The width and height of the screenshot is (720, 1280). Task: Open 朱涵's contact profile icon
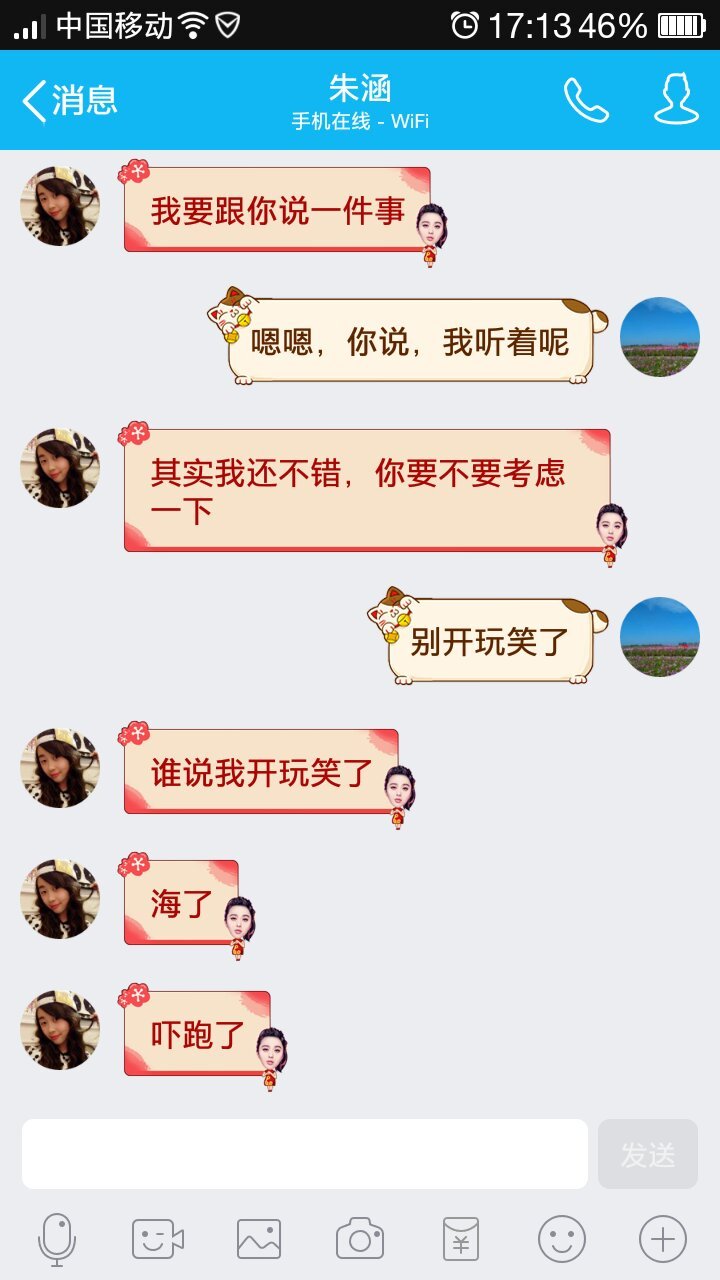(676, 100)
